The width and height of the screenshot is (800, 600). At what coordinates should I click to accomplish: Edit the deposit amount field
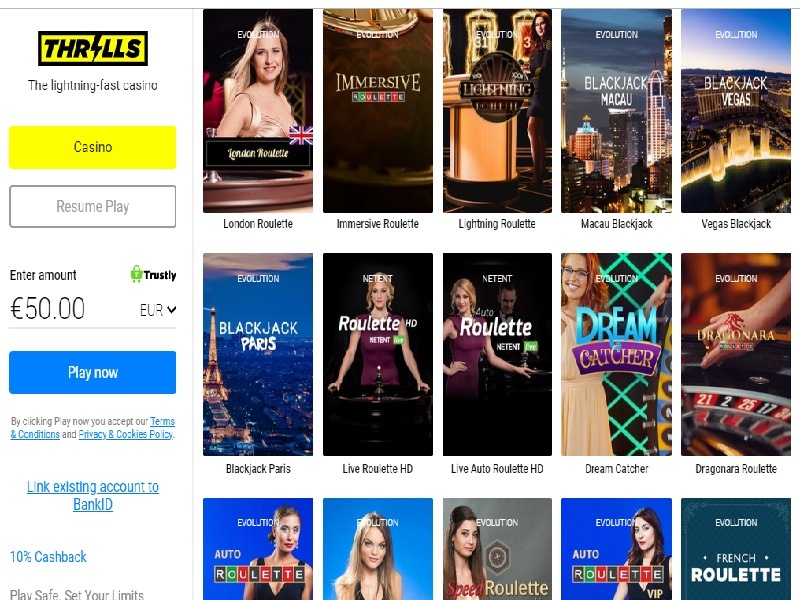(60, 308)
